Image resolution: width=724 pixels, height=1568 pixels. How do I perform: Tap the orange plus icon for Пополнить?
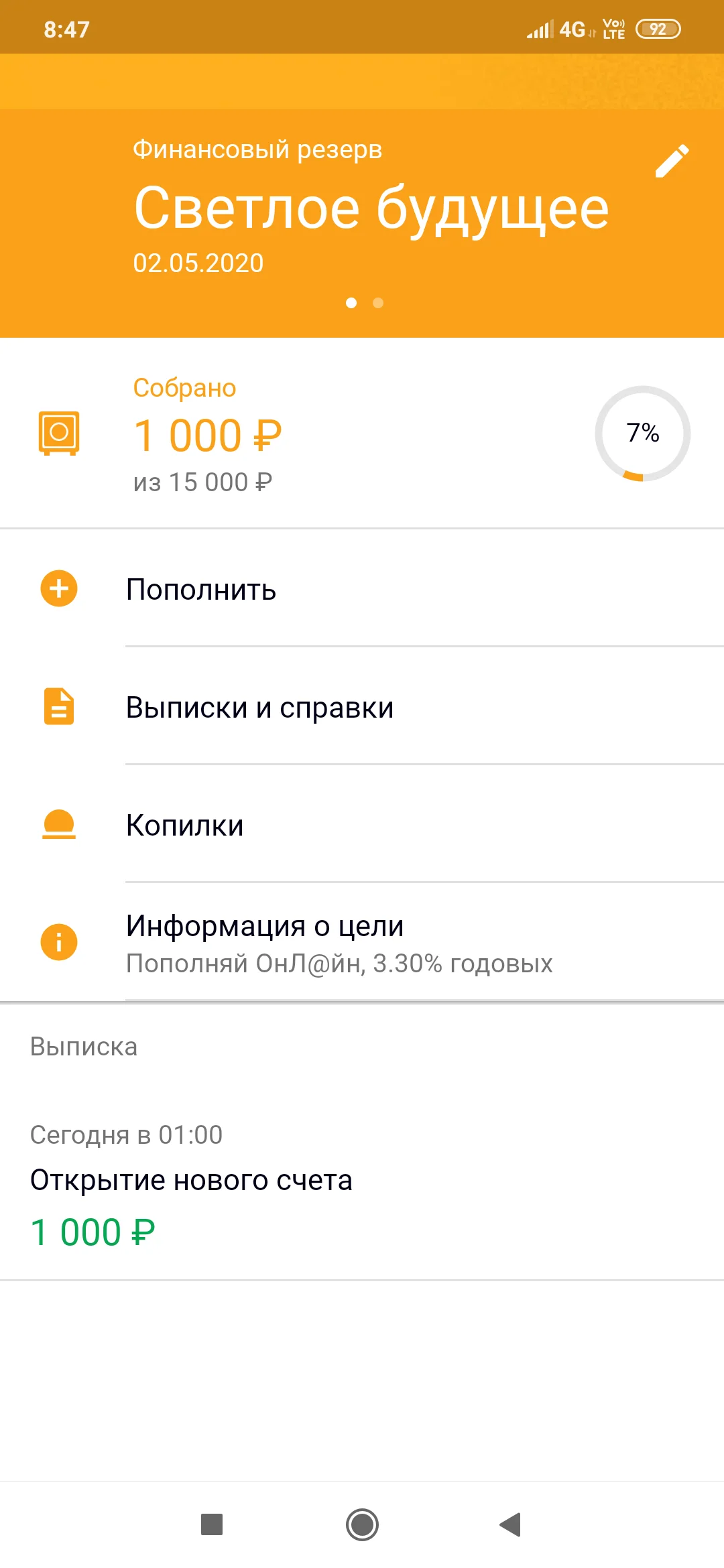point(59,589)
